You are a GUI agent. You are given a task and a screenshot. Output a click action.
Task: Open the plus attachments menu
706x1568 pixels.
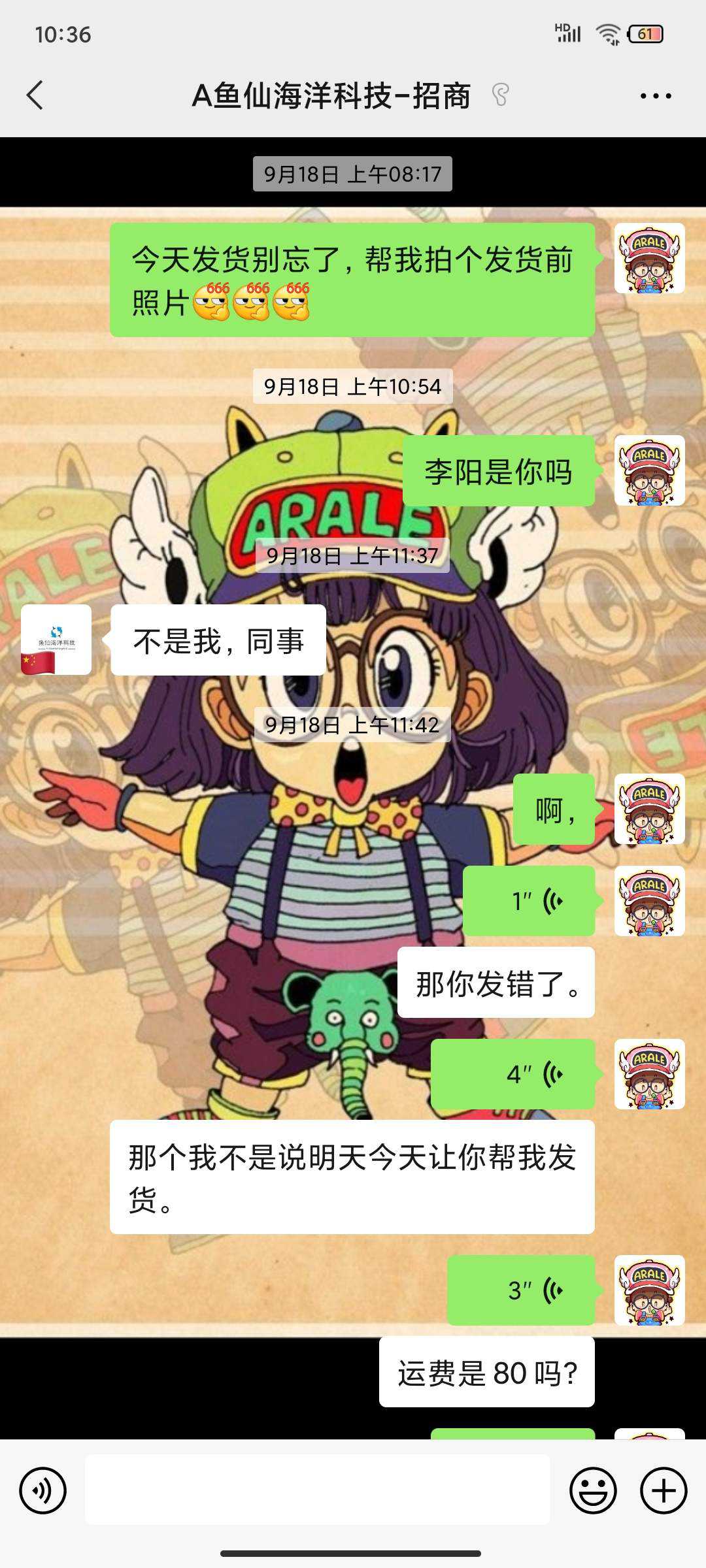pyautogui.click(x=663, y=1490)
